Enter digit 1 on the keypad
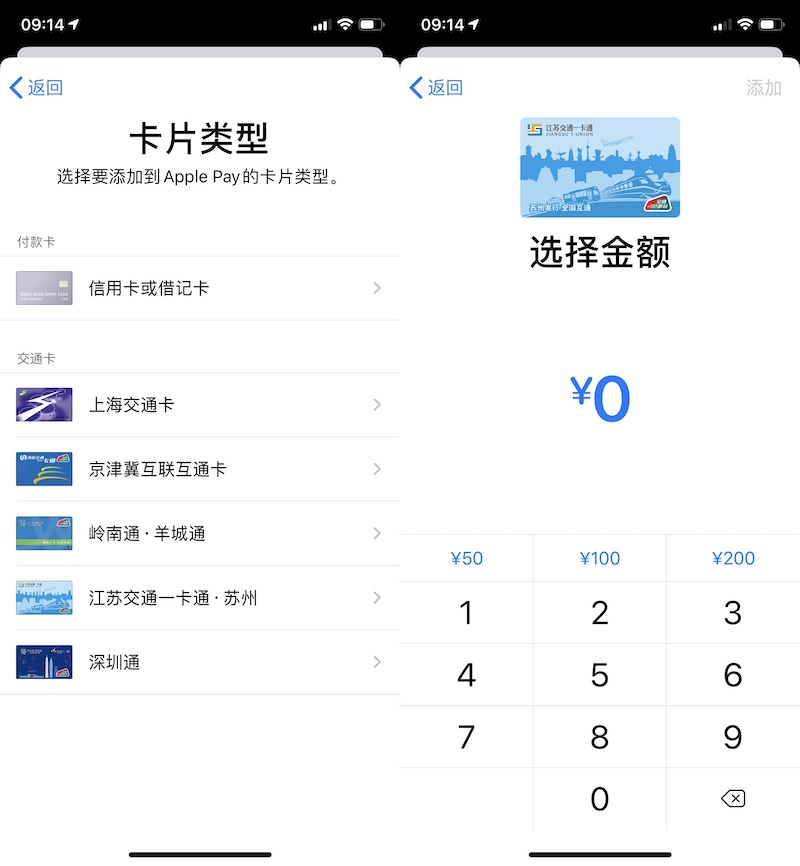 point(466,613)
